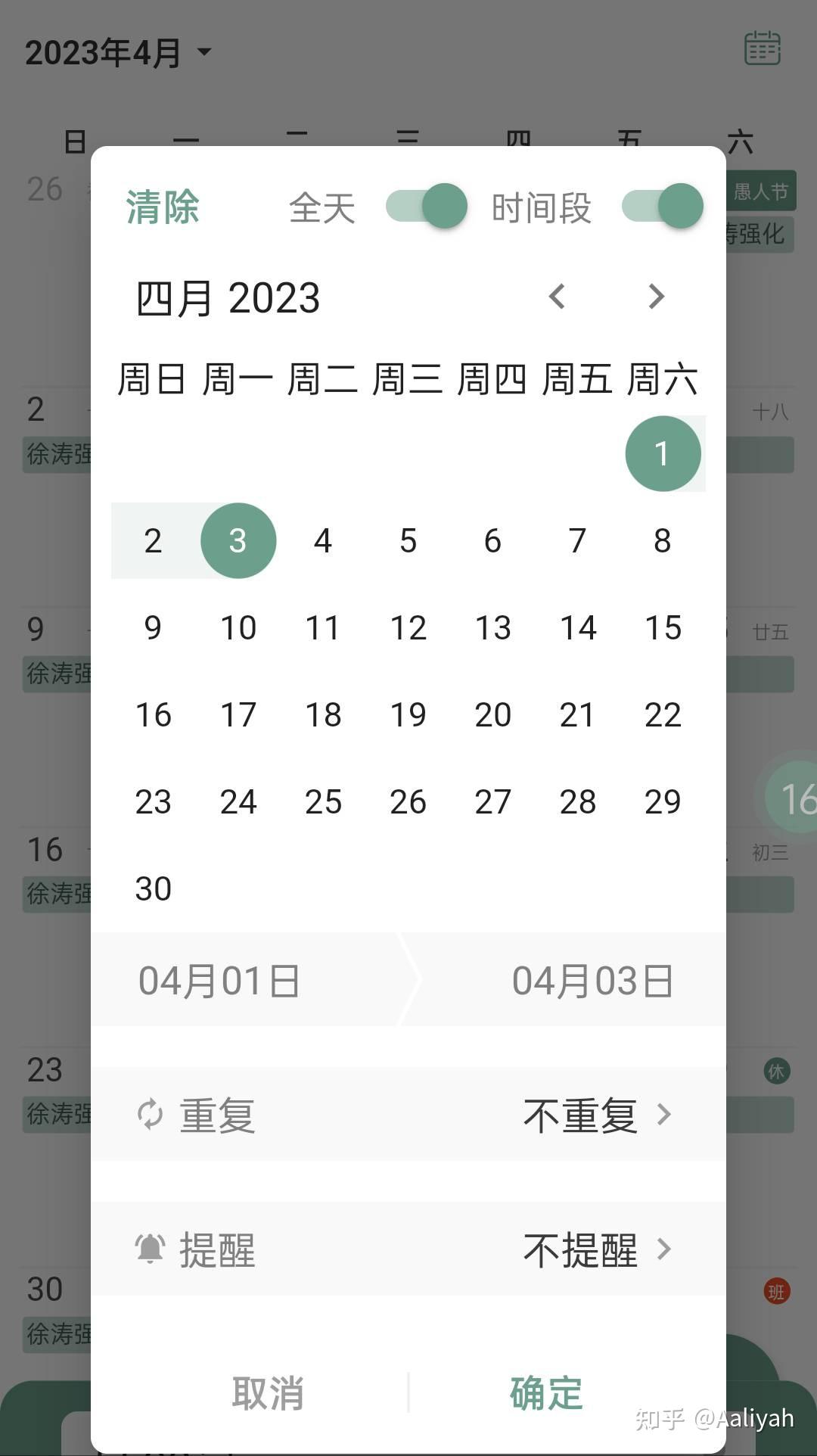Cancel with the 取消 button
Image resolution: width=817 pixels, height=1456 pixels.
(x=268, y=1393)
